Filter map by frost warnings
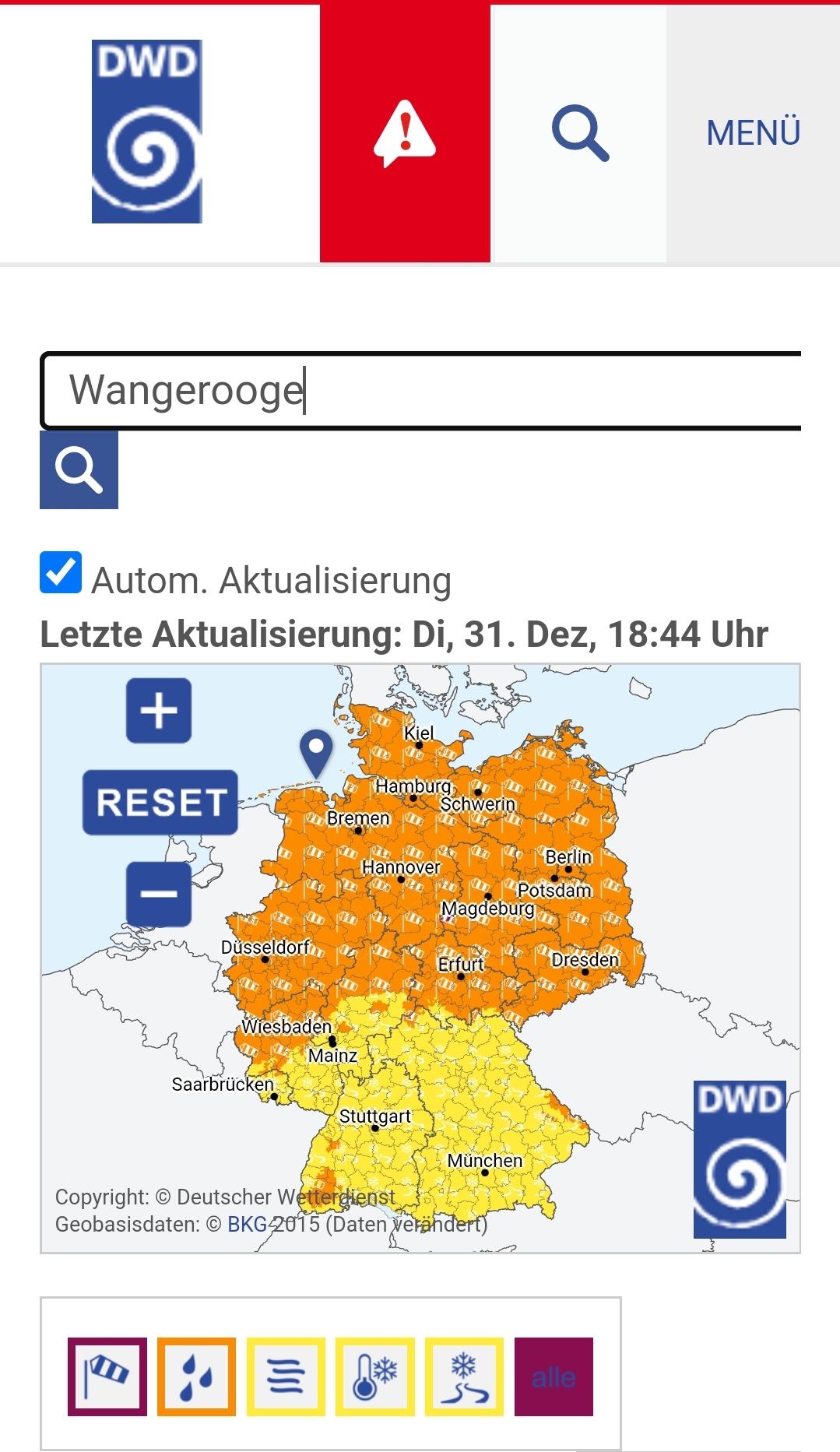This screenshot has width=840, height=1452. (375, 1376)
